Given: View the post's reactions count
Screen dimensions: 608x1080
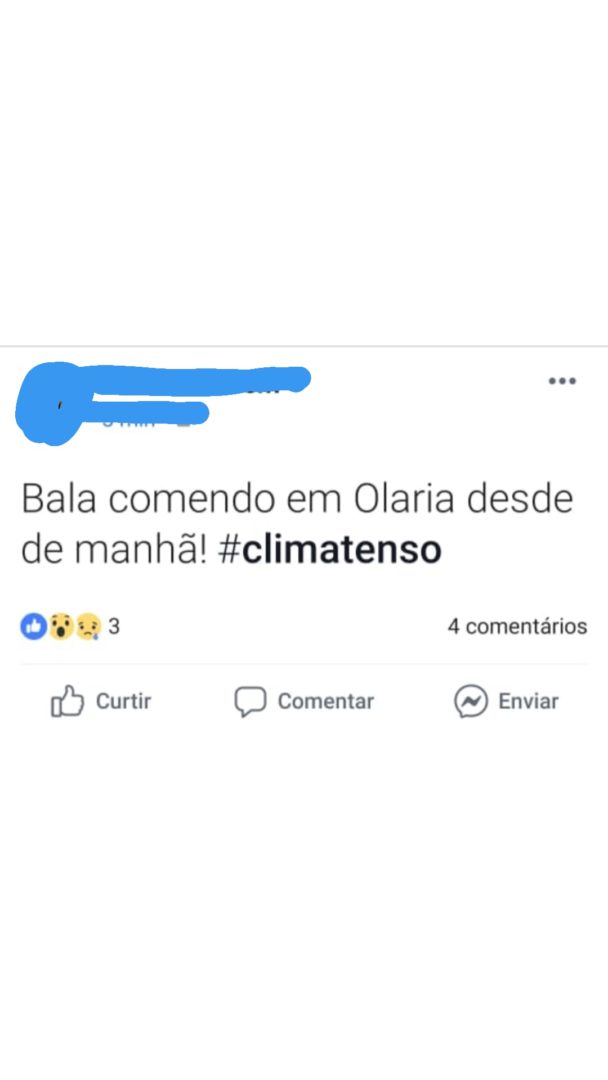Looking at the screenshot, I should tap(70, 626).
